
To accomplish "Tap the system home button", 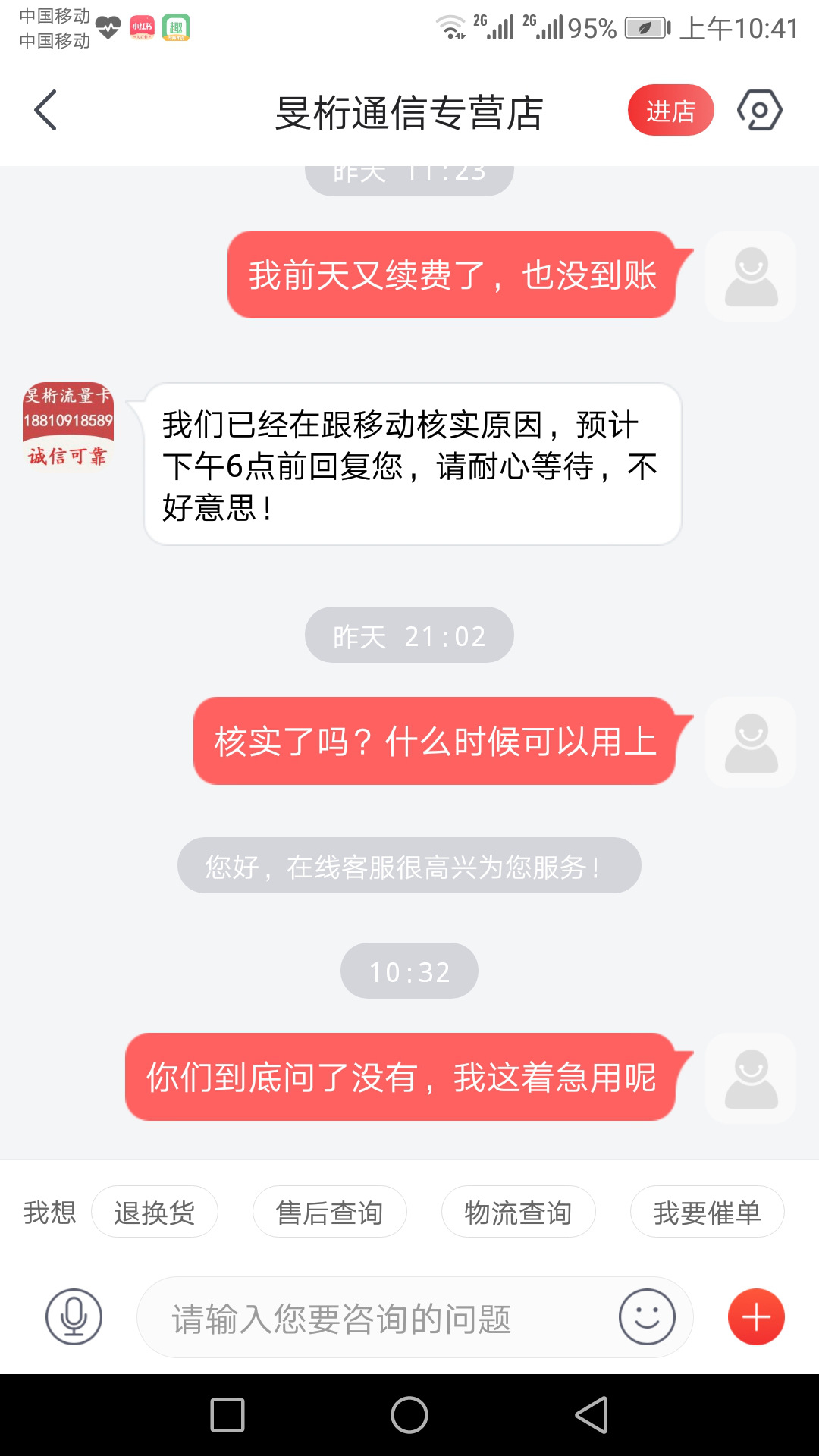I will tap(409, 1415).
